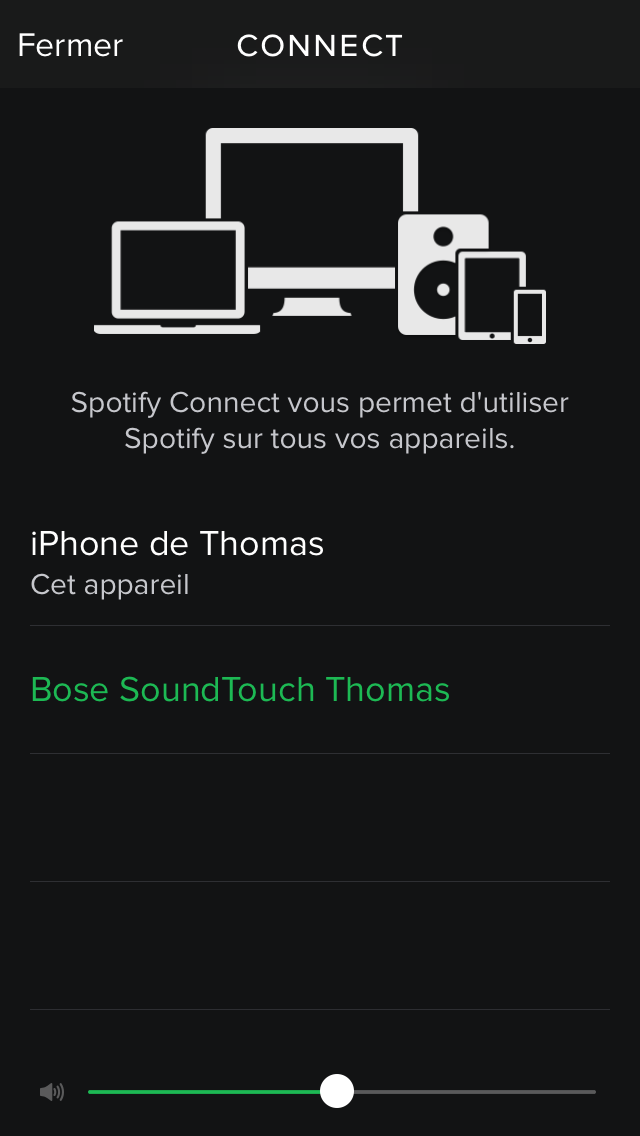Select iPhone de Thomas as playback device

(320, 563)
